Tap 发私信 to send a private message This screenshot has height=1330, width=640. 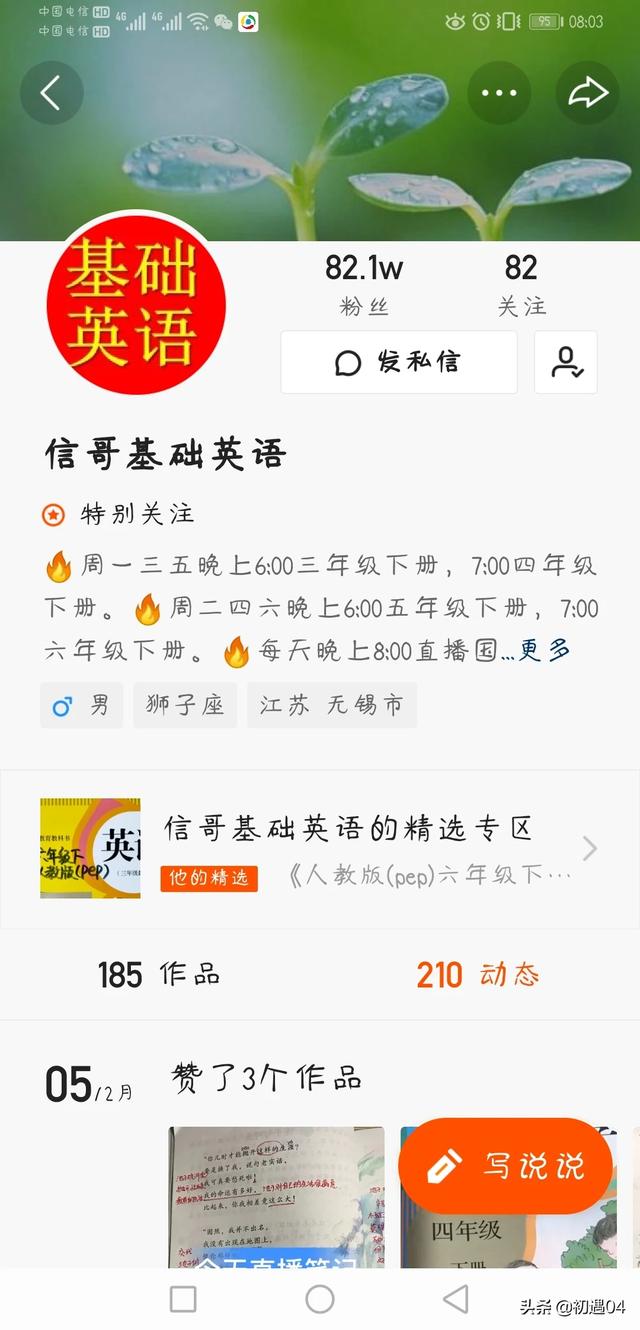pyautogui.click(x=399, y=362)
